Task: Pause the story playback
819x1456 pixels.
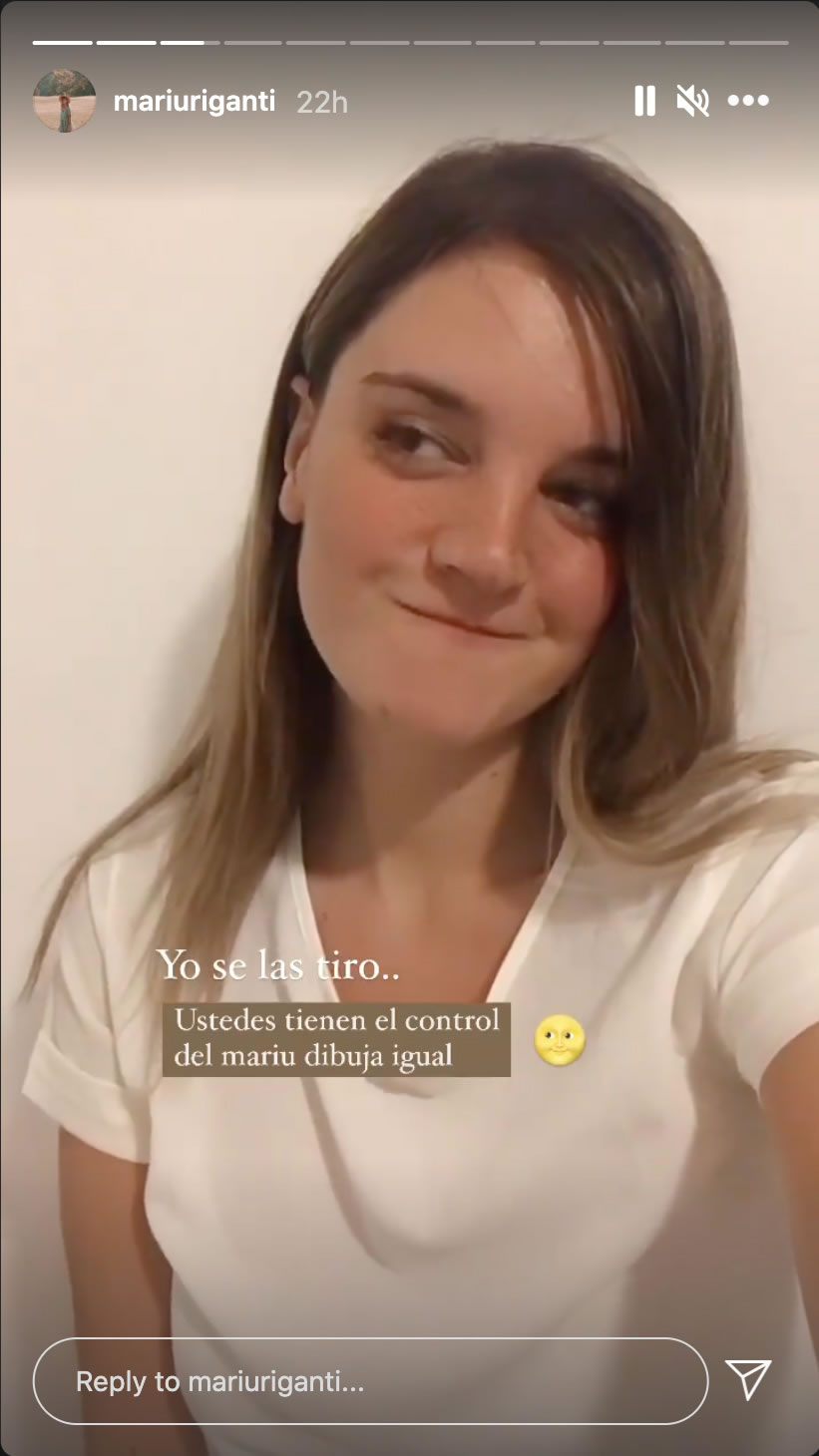Action: click(644, 101)
